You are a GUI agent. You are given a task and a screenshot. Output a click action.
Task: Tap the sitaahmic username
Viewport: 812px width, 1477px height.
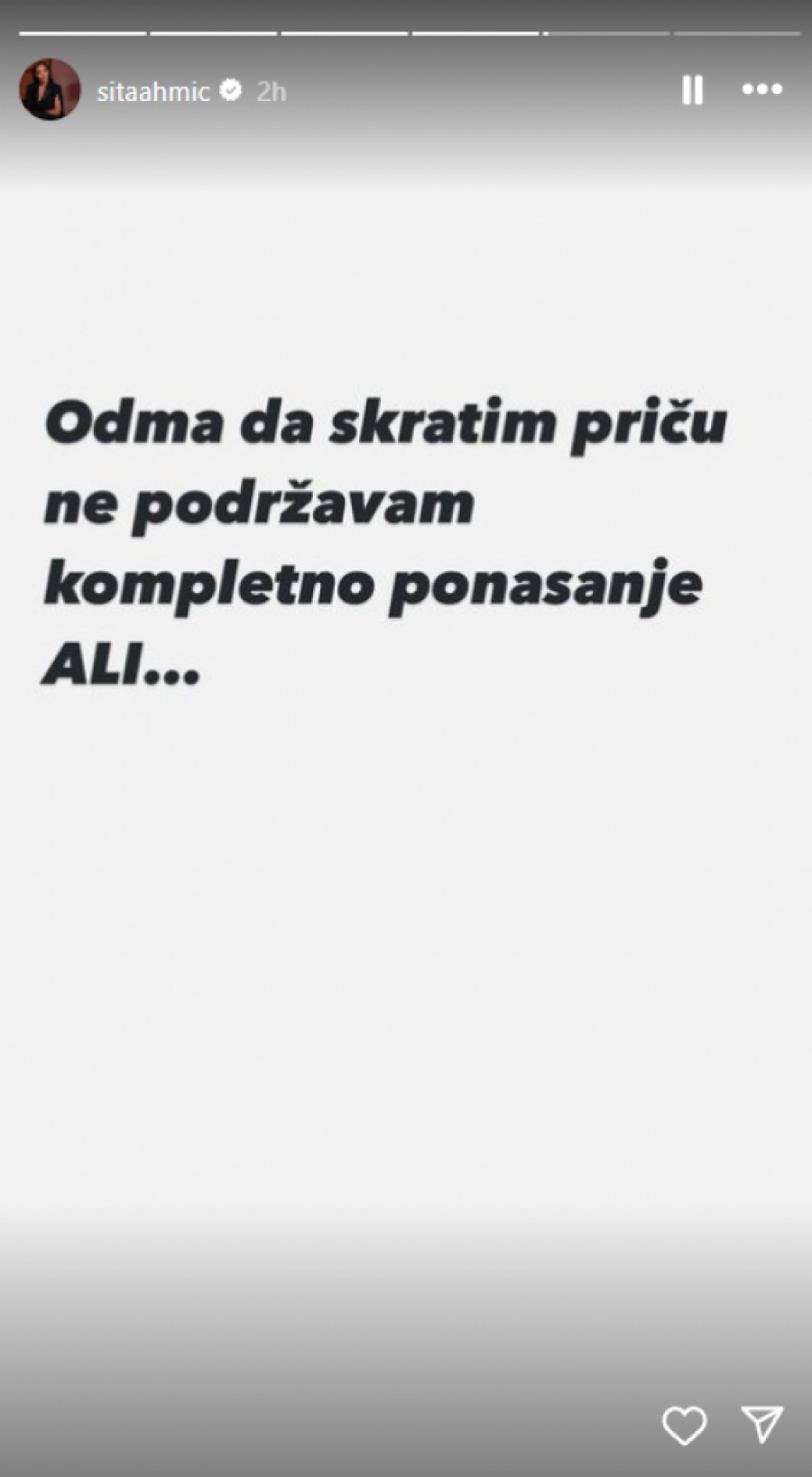pyautogui.click(x=153, y=91)
